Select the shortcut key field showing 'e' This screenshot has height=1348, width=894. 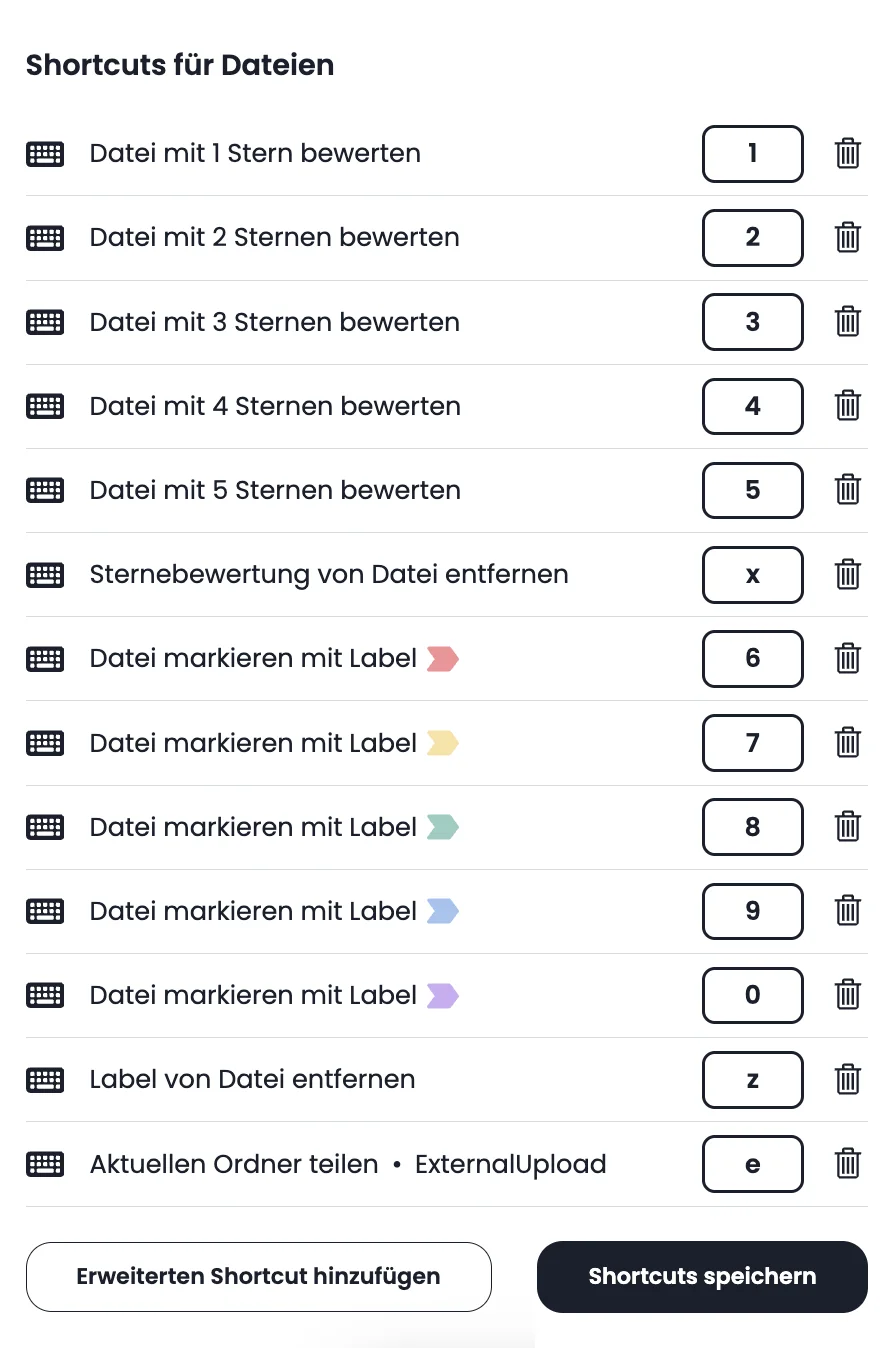click(752, 1163)
